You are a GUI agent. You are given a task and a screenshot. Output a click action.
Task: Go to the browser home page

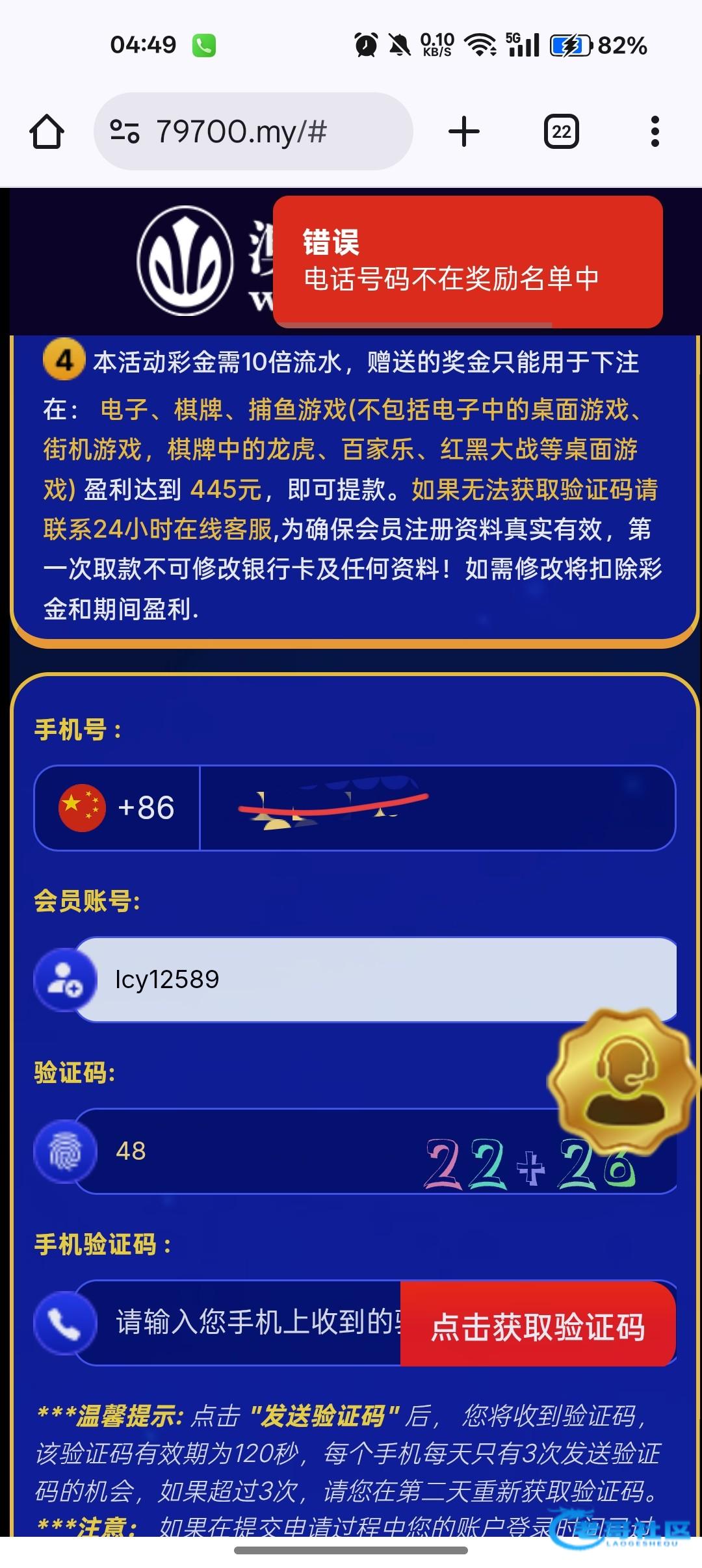pyautogui.click(x=47, y=132)
